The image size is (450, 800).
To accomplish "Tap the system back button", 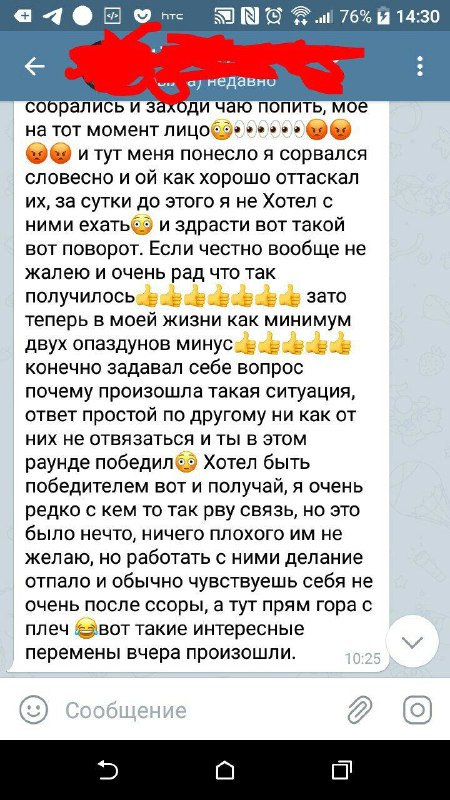I will pos(107,770).
